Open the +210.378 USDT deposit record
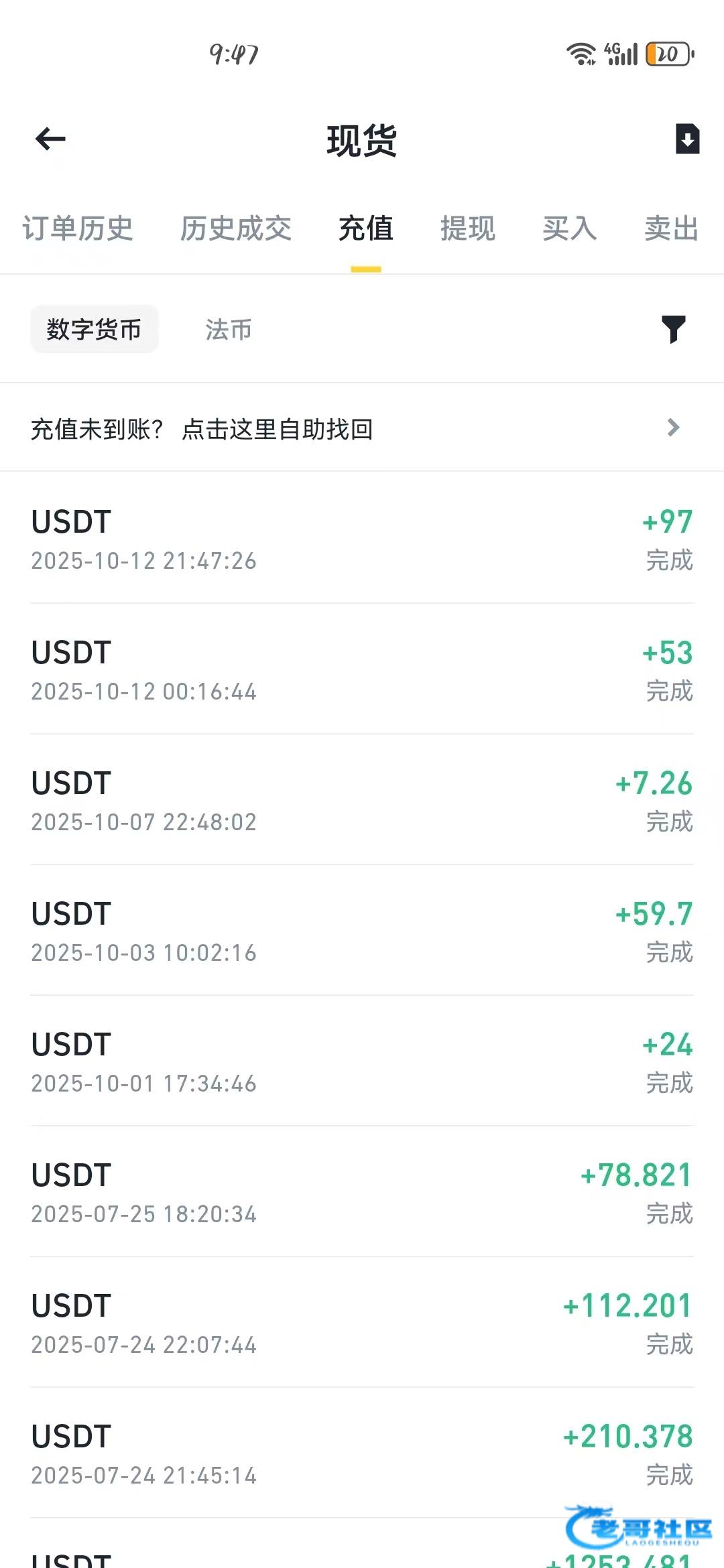Viewport: 724px width, 1568px height. (362, 1454)
